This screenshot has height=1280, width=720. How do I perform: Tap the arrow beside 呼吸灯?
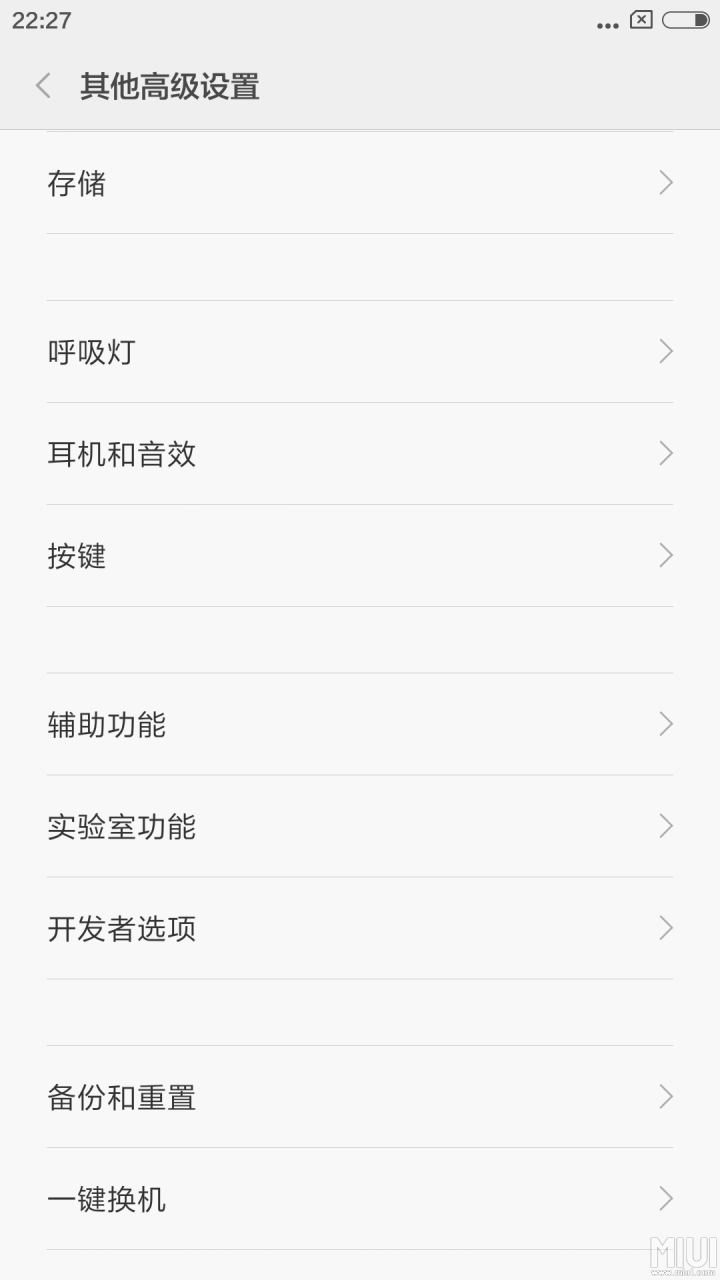pyautogui.click(x=665, y=352)
